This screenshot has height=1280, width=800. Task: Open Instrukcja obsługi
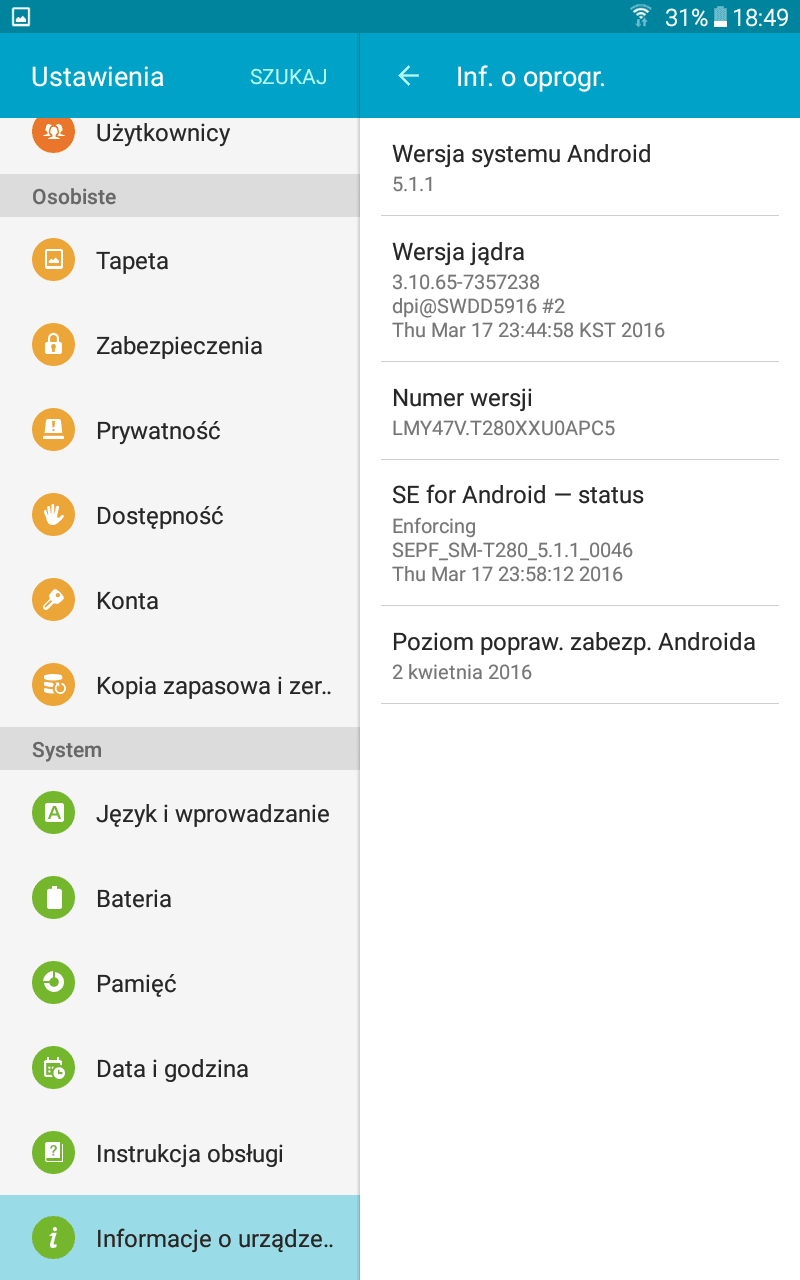(x=179, y=1154)
